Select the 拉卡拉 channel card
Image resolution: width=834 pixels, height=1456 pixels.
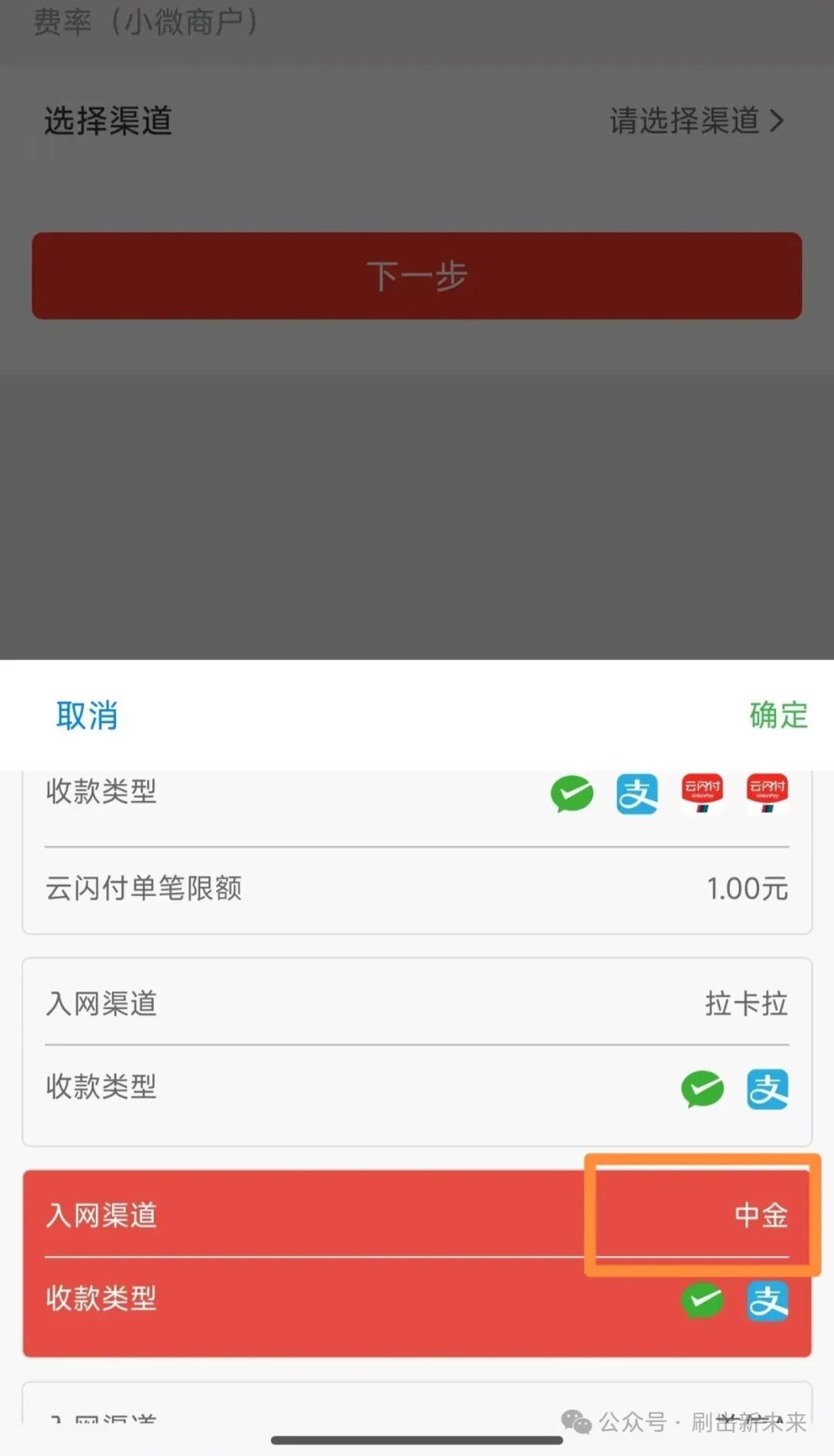(417, 1050)
